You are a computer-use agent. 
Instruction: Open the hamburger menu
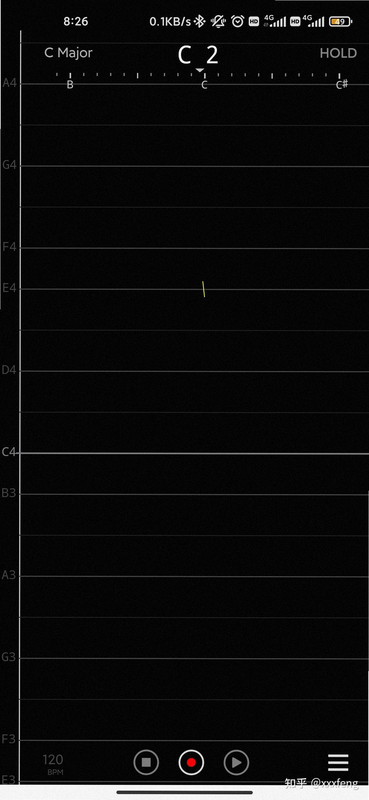point(338,762)
